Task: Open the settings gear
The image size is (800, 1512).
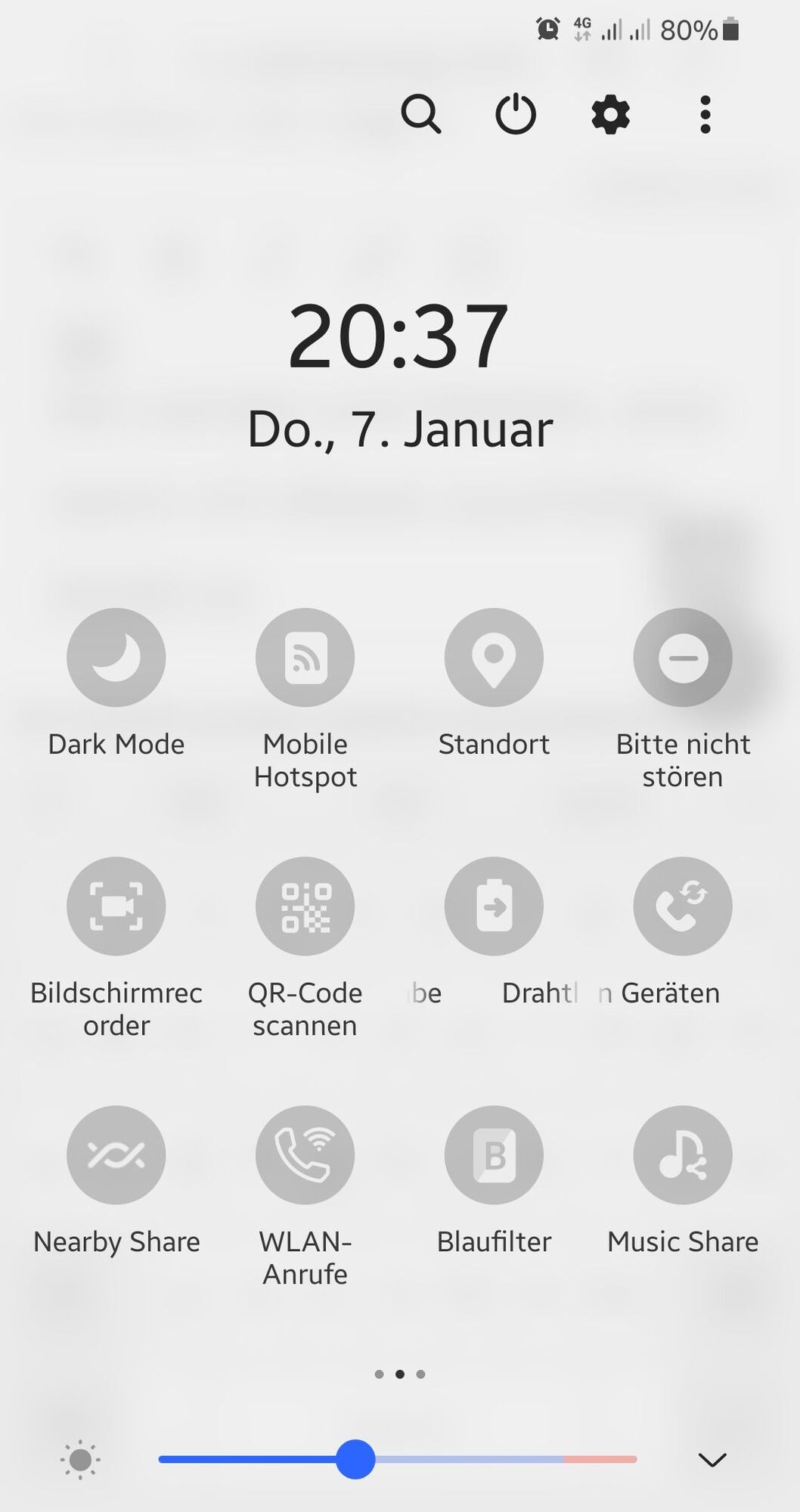Action: [x=610, y=115]
